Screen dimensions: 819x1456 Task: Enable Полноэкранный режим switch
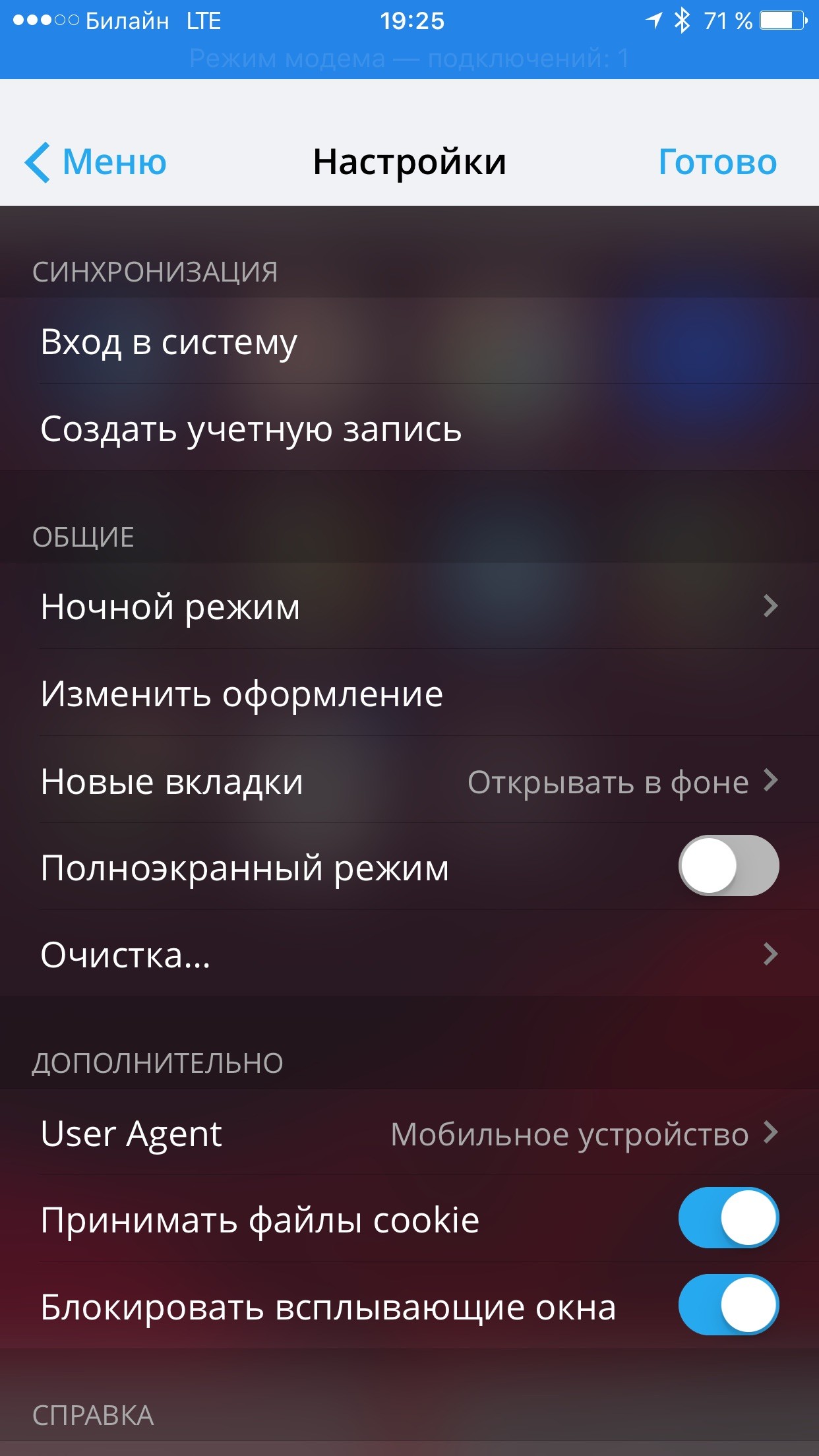pos(729,866)
